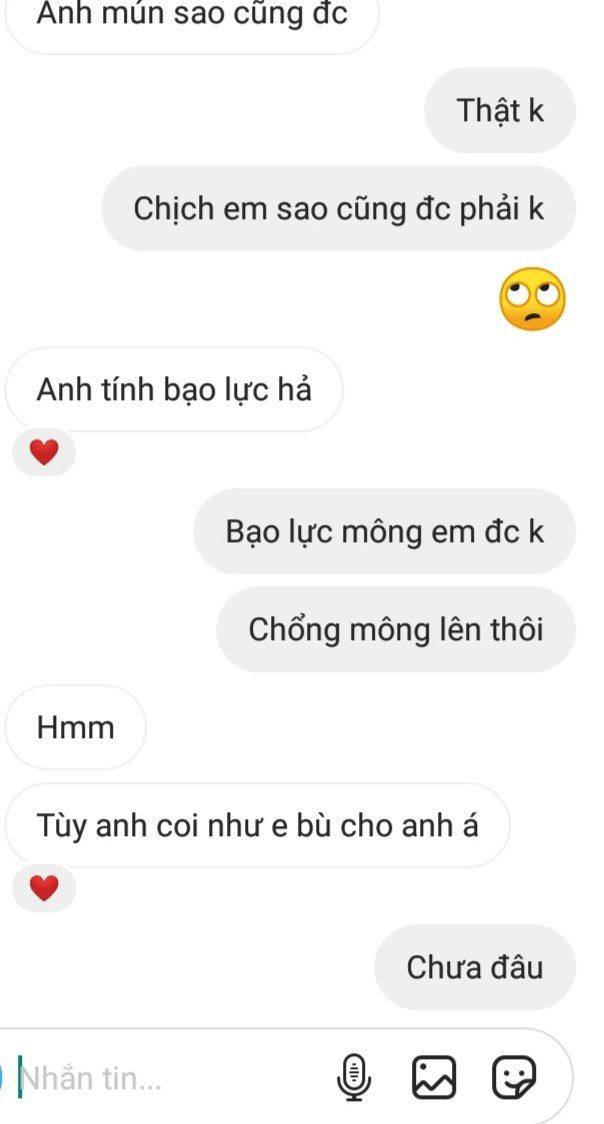
Task: Open the photo gallery picker
Action: [434, 1078]
